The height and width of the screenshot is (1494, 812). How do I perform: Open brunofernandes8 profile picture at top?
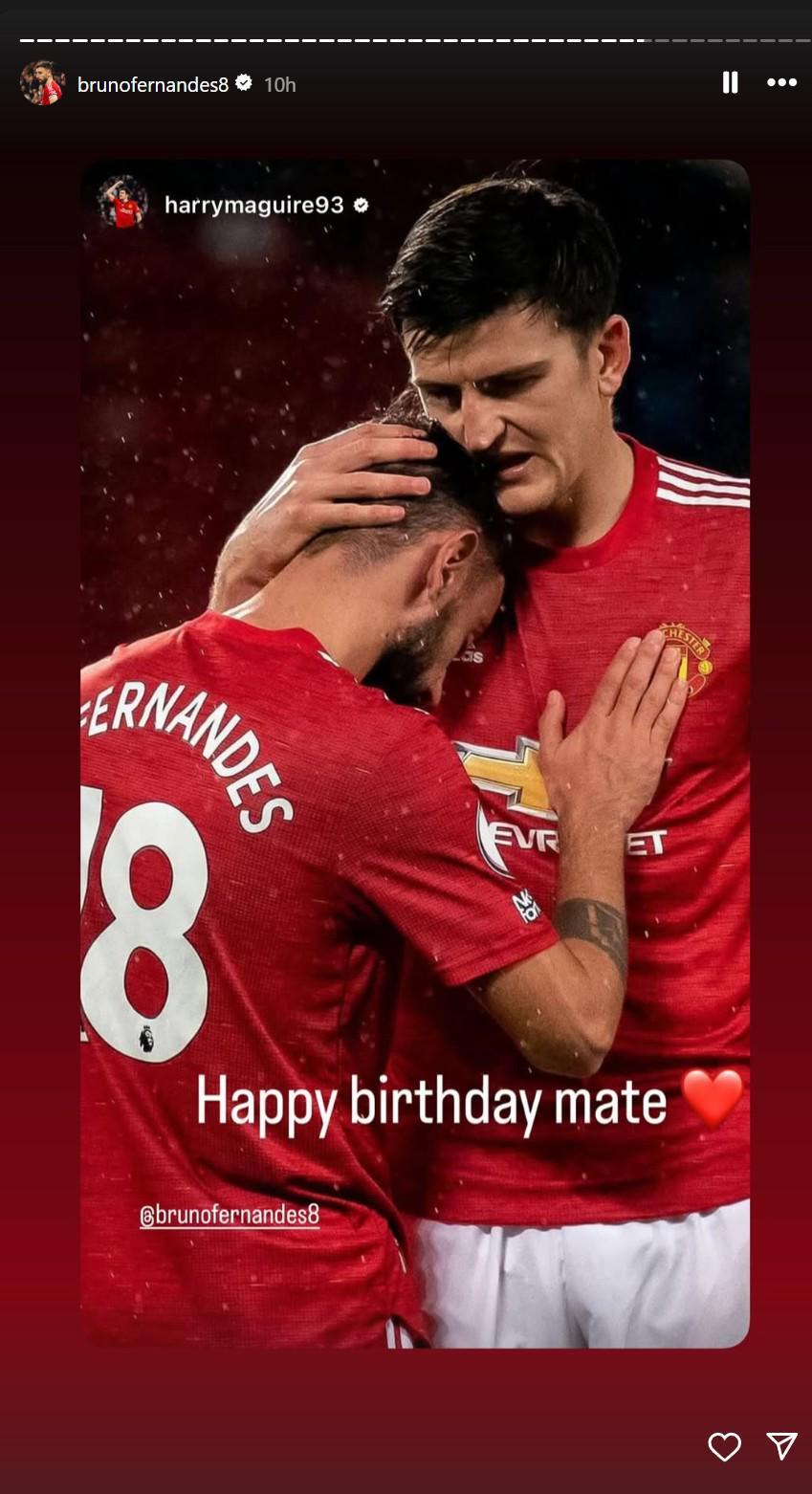pyautogui.click(x=42, y=84)
